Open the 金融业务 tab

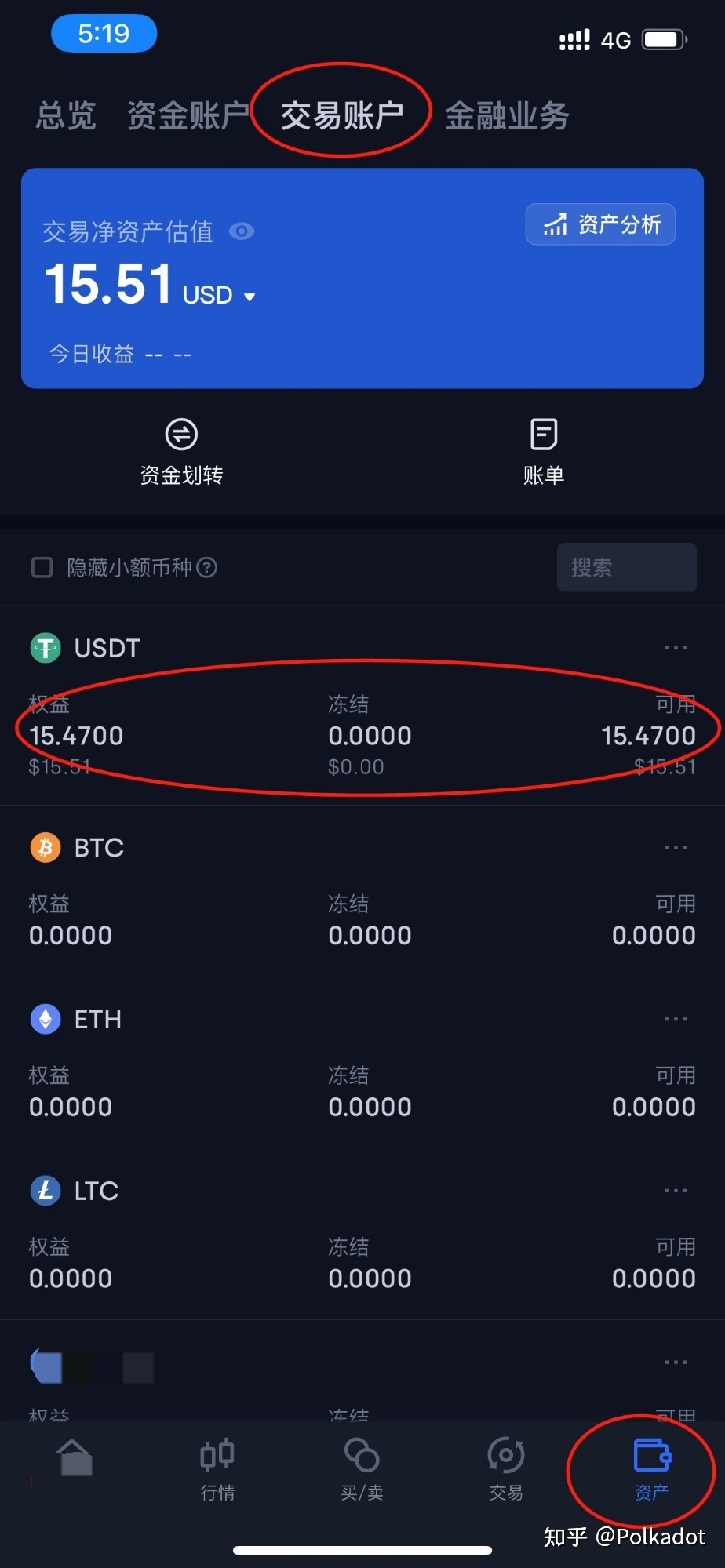(506, 115)
